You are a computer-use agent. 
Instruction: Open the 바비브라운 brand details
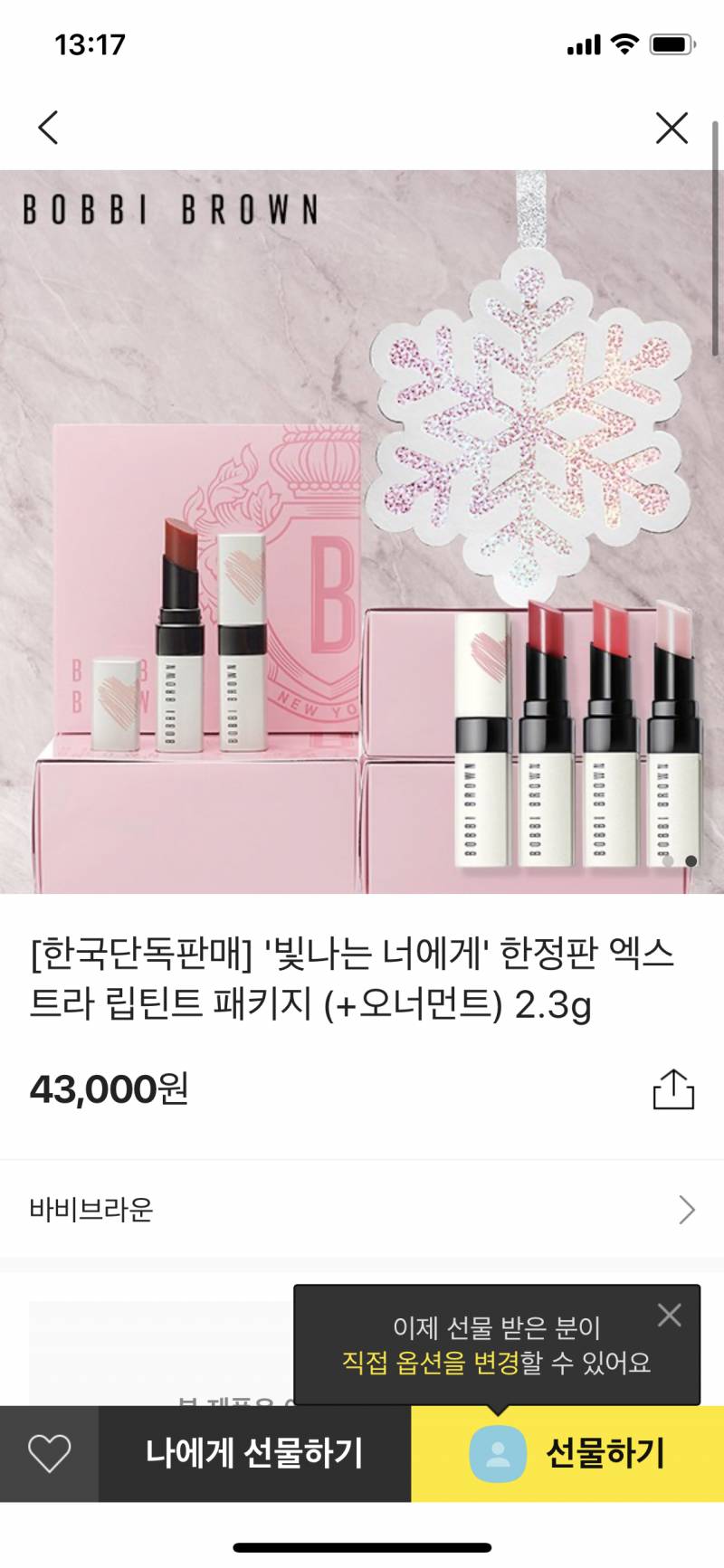362,1209
